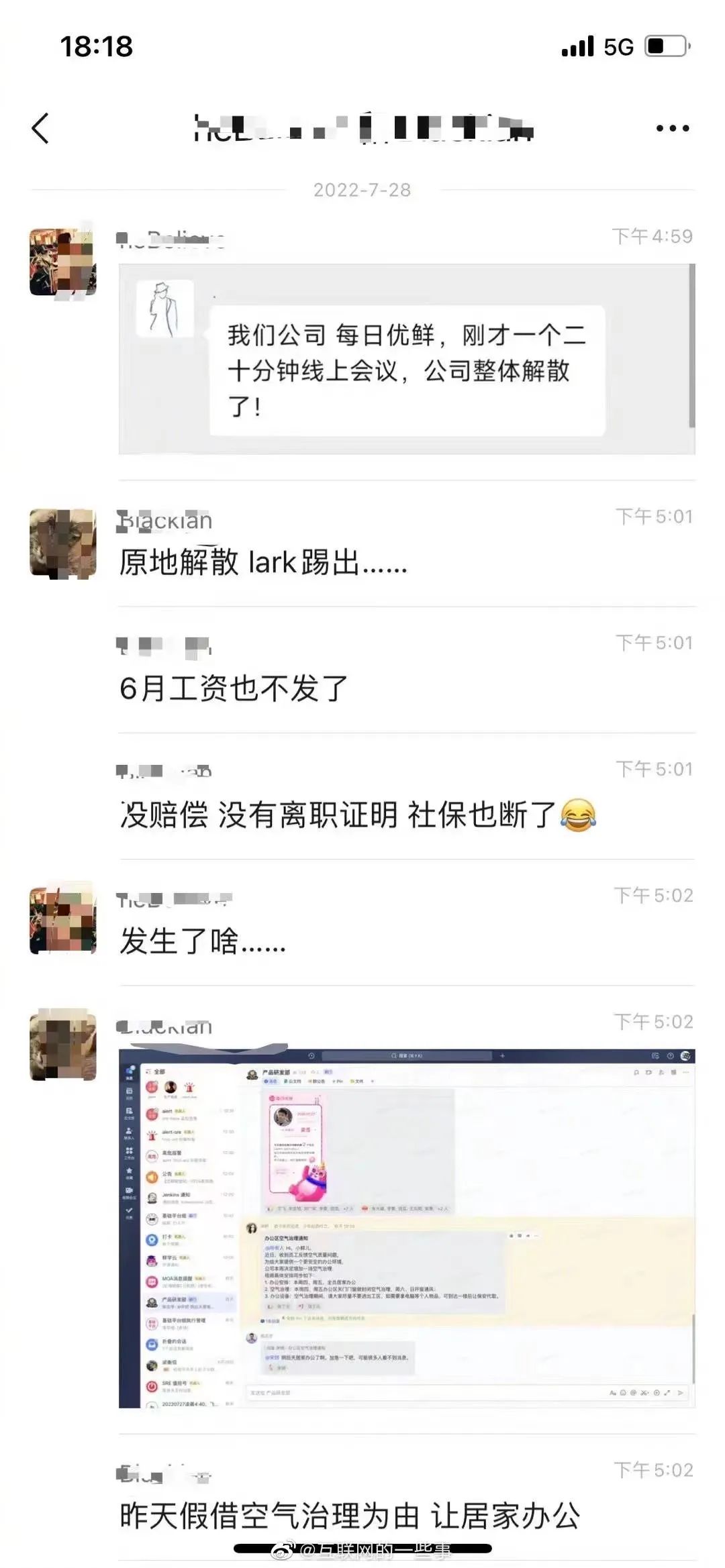
Task: Tap the avatar next to 原地解散 message
Action: [x=63, y=543]
